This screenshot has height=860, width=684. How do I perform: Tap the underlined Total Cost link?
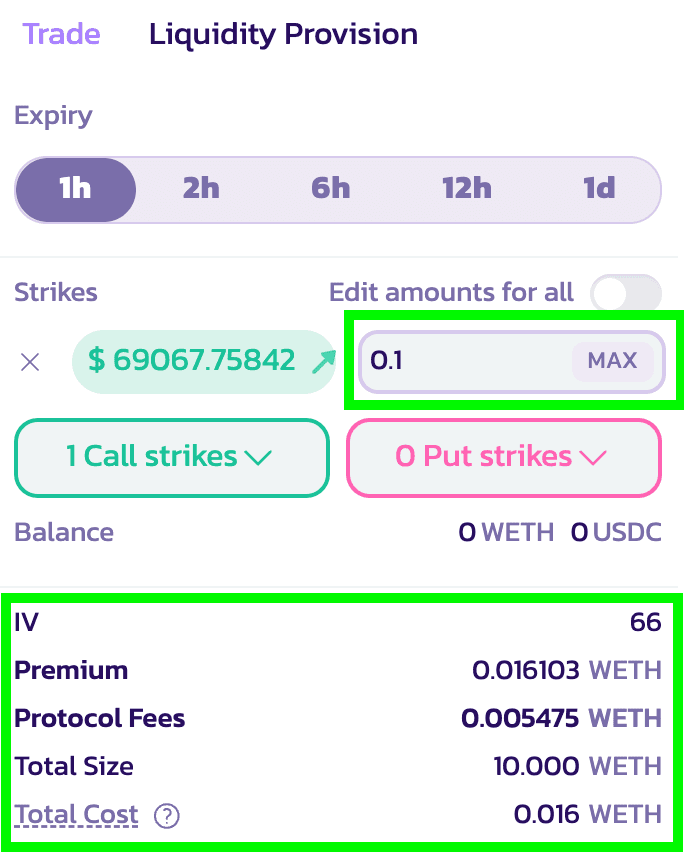(x=76, y=815)
